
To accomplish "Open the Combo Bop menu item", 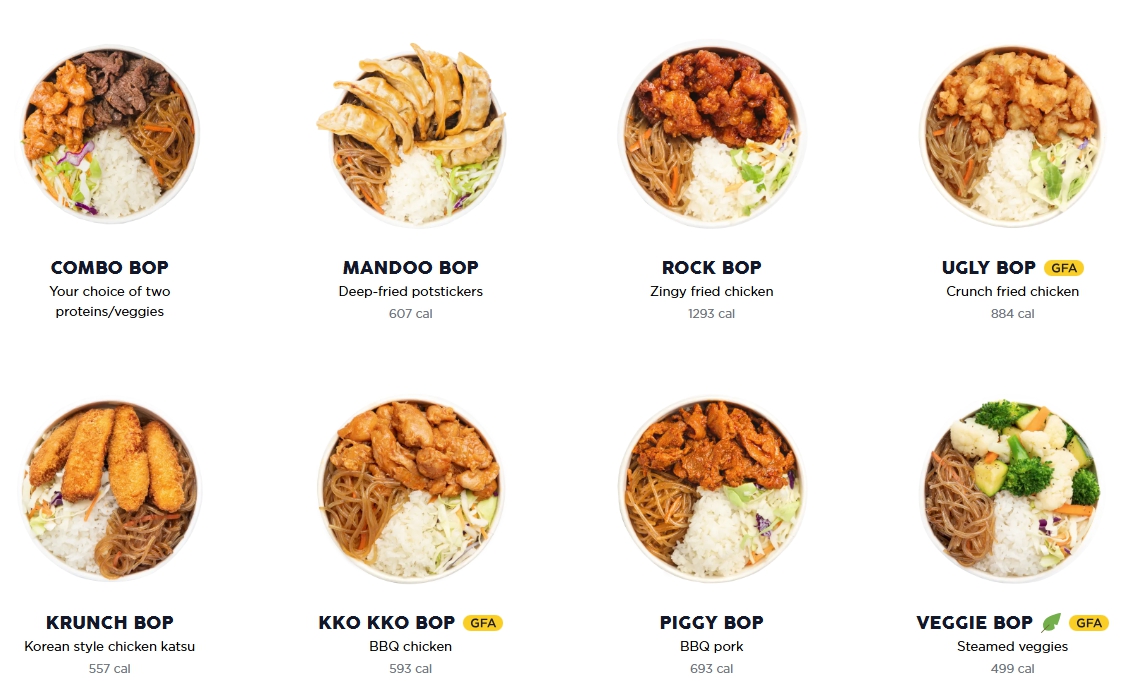I will (110, 135).
